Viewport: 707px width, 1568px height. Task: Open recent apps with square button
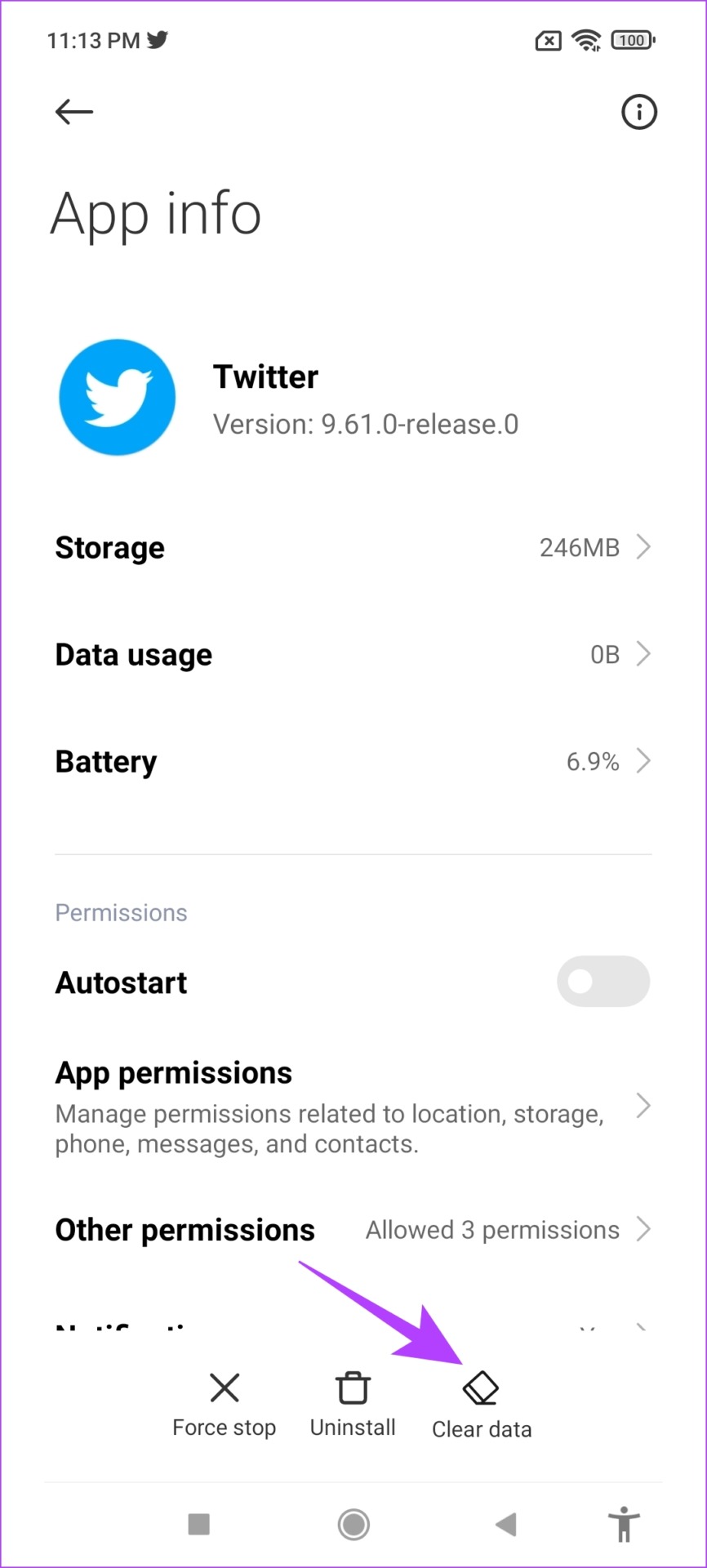(x=199, y=1524)
